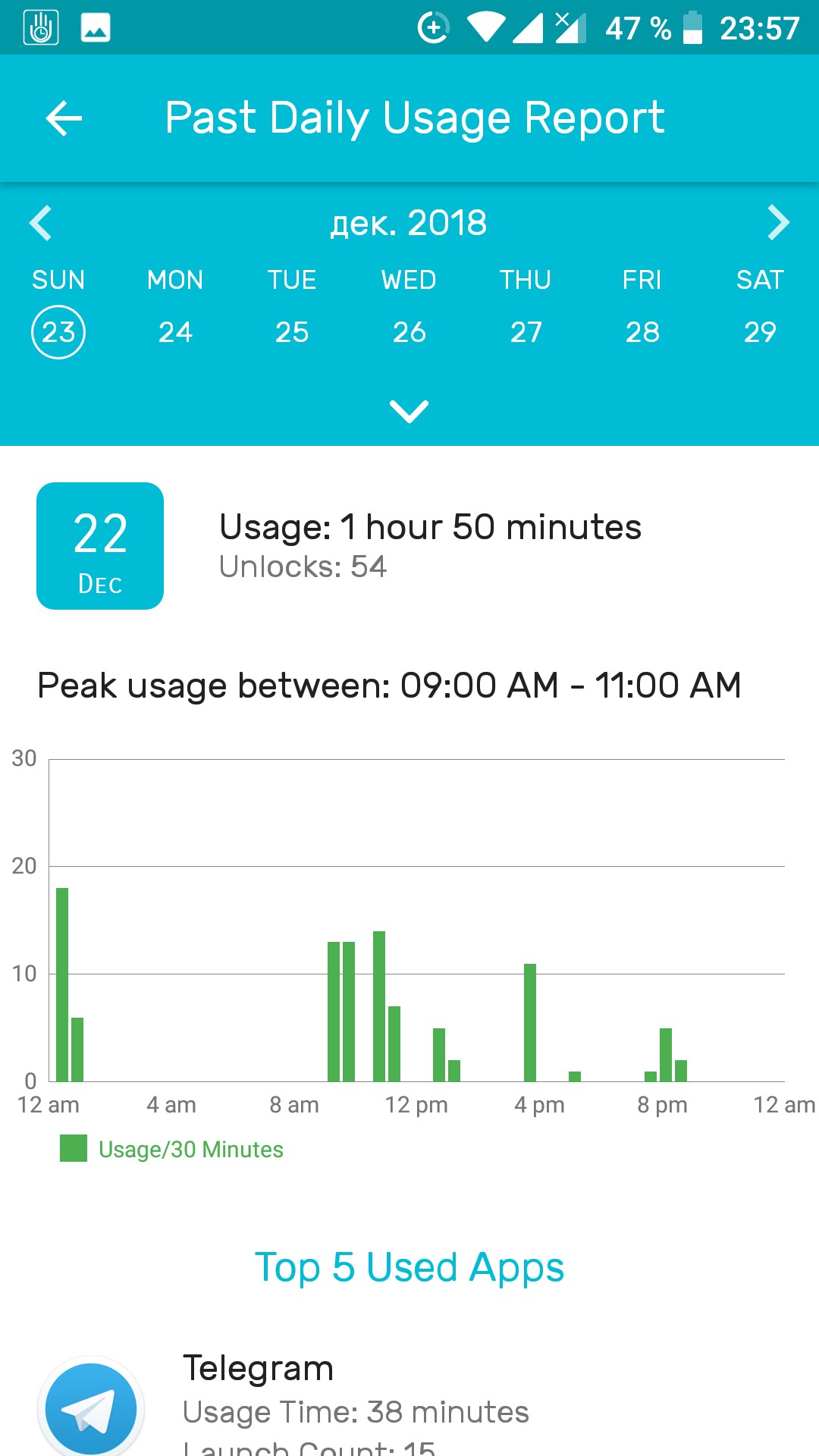Select Monday 24 in the calendar

[175, 332]
